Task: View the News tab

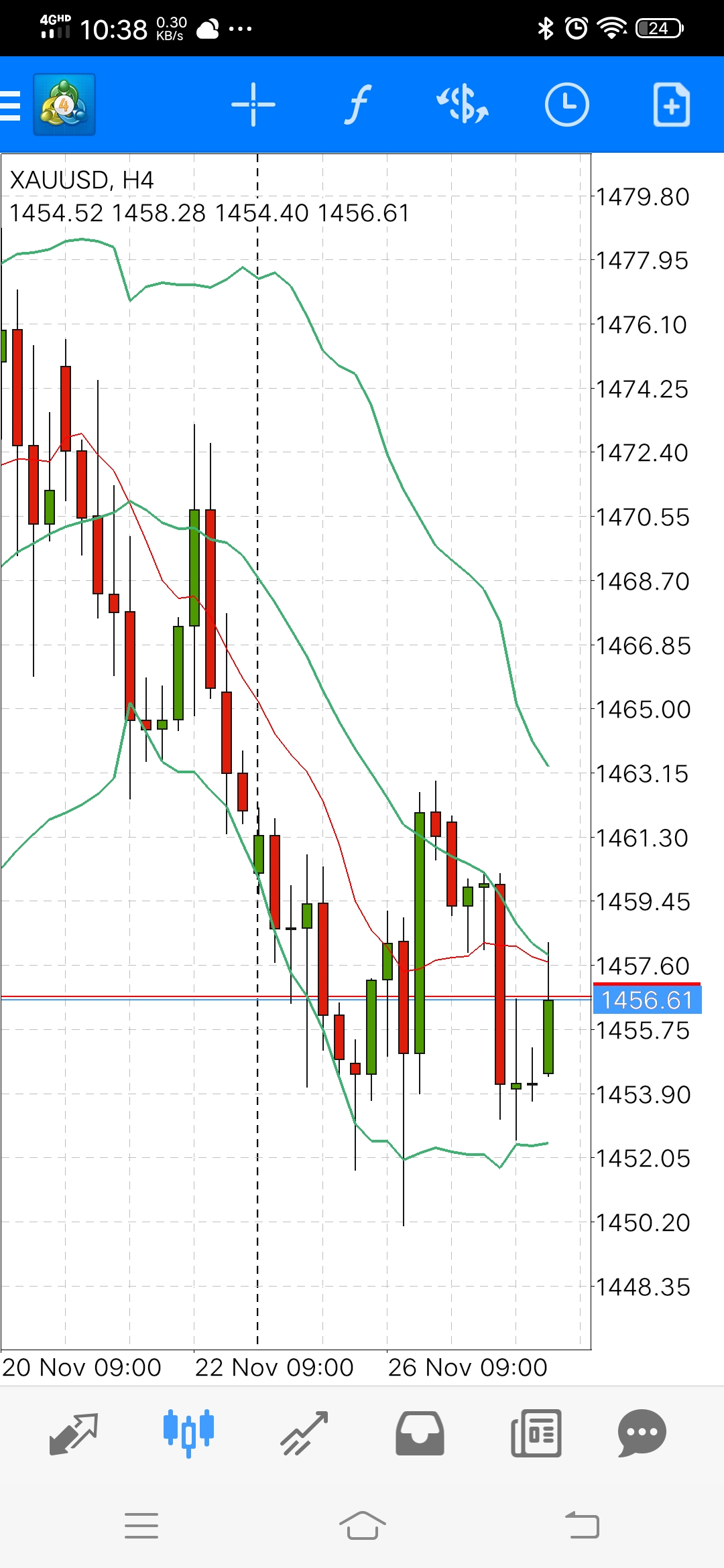Action: tap(536, 1433)
